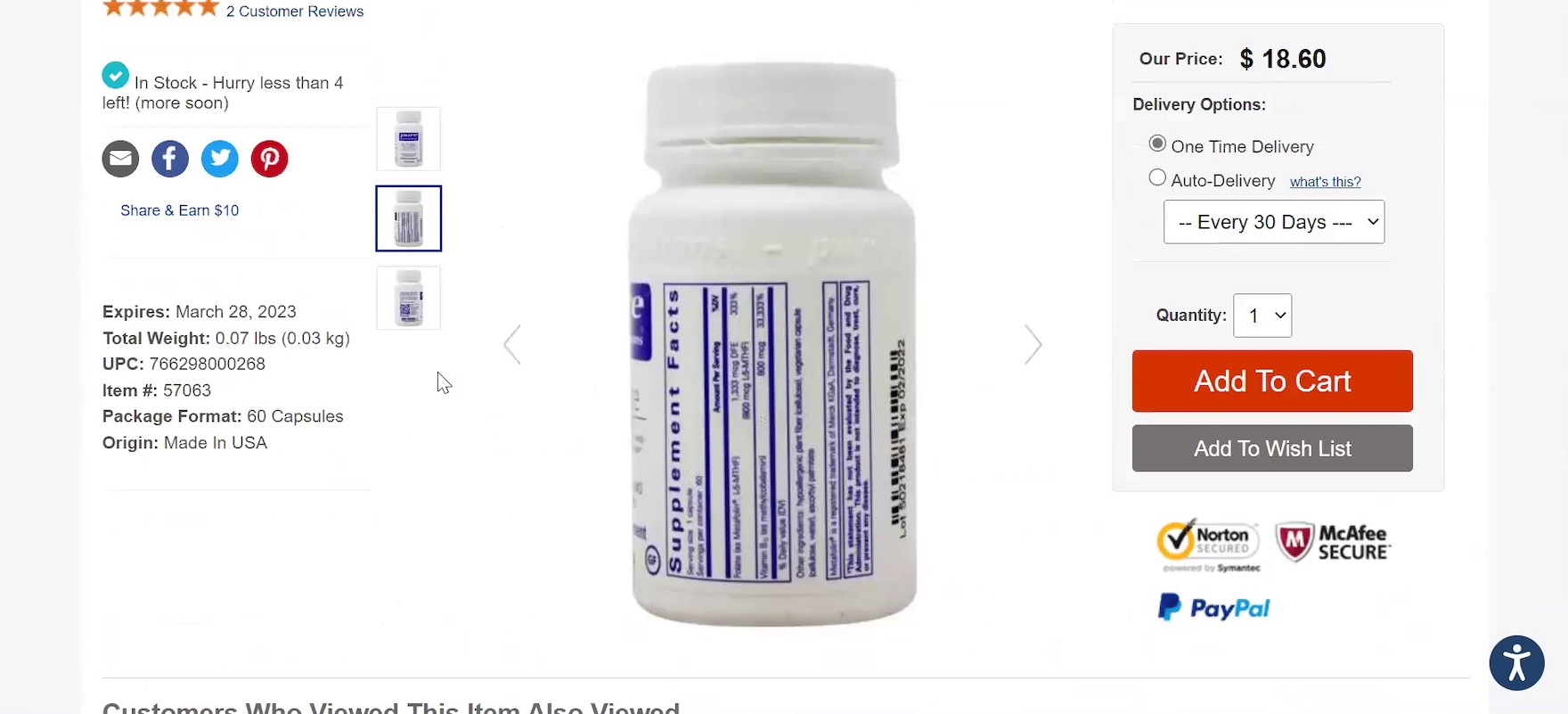Open the Quantity dropdown
The image size is (1568, 714).
point(1262,316)
